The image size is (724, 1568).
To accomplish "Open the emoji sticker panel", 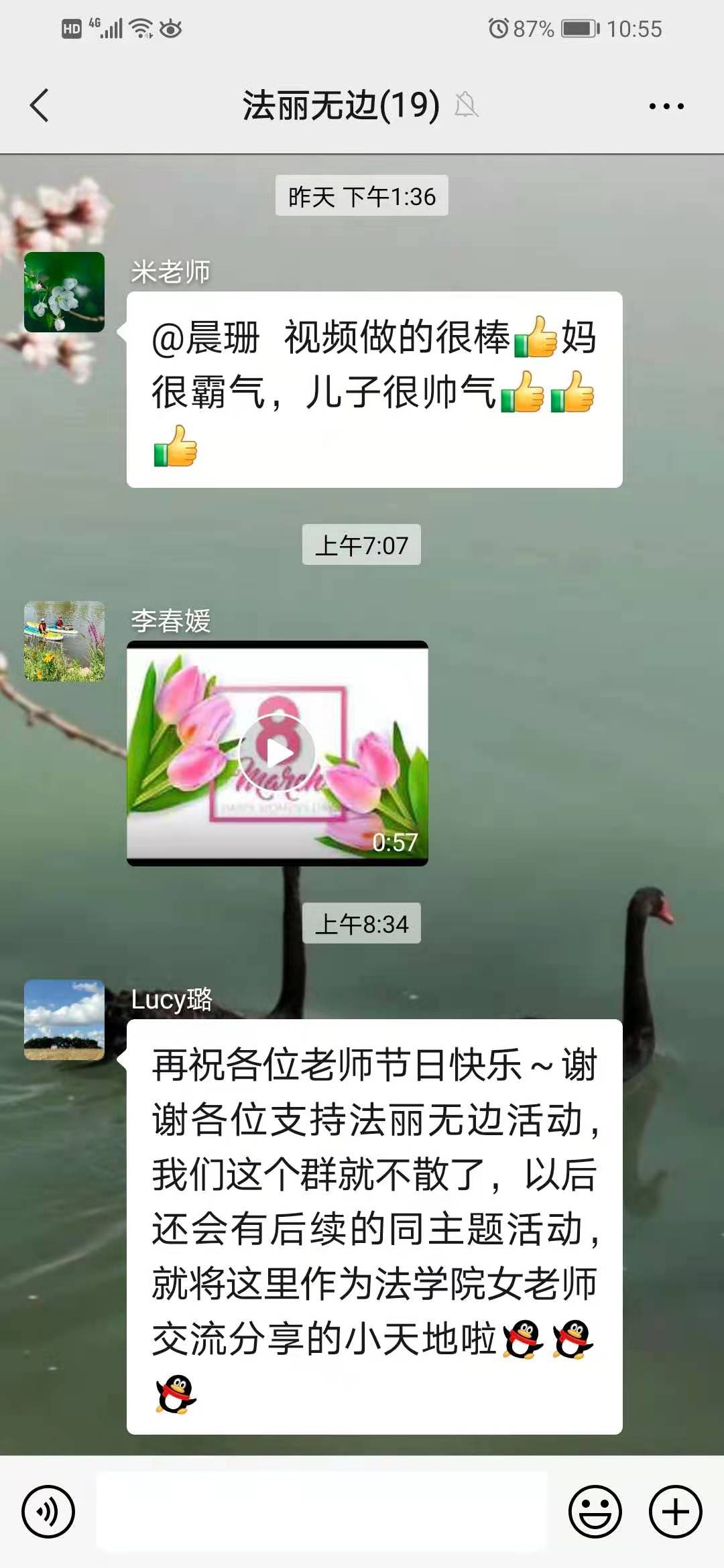I will [595, 1512].
